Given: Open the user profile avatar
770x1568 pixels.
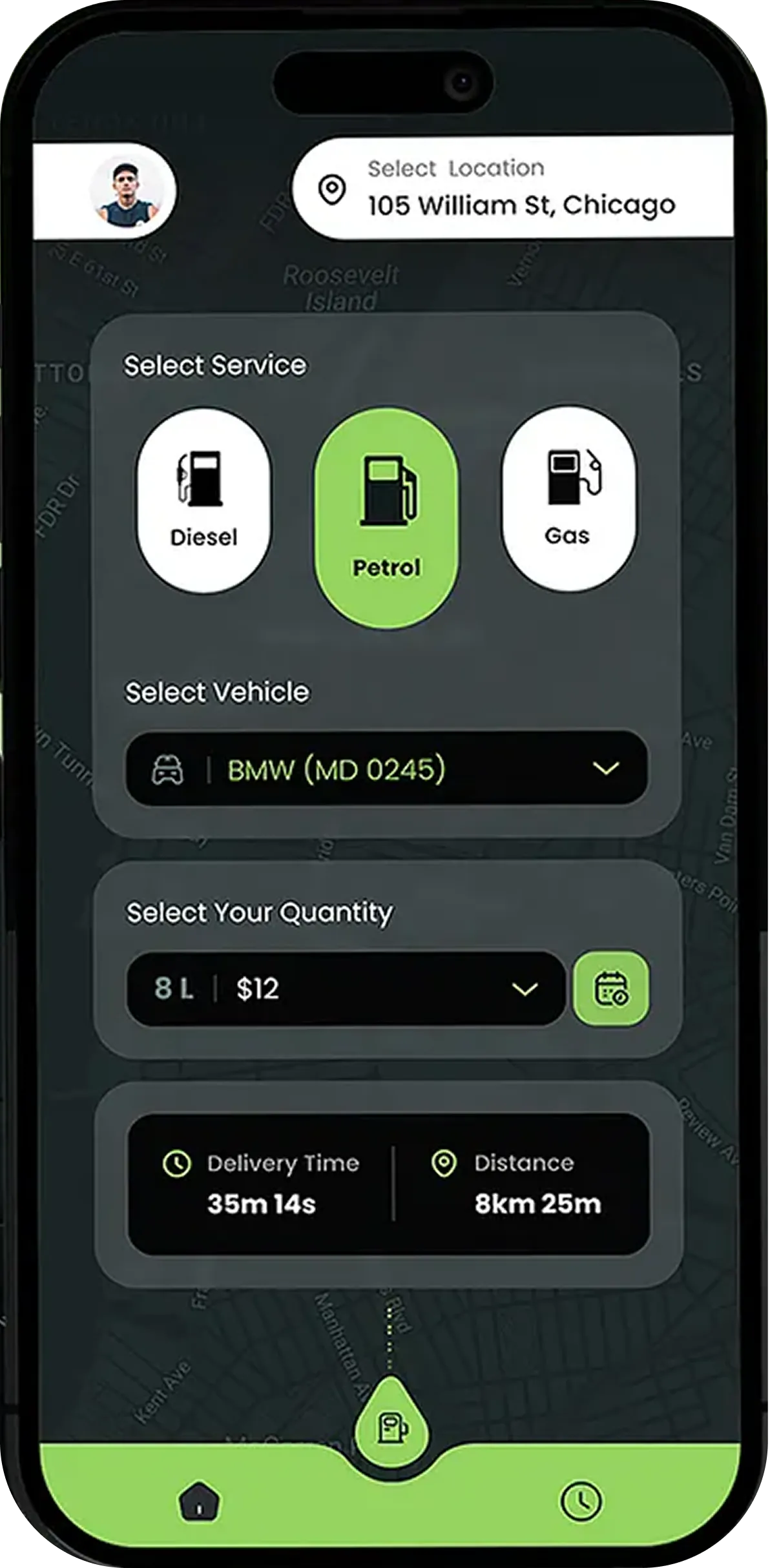Looking at the screenshot, I should (x=133, y=192).
